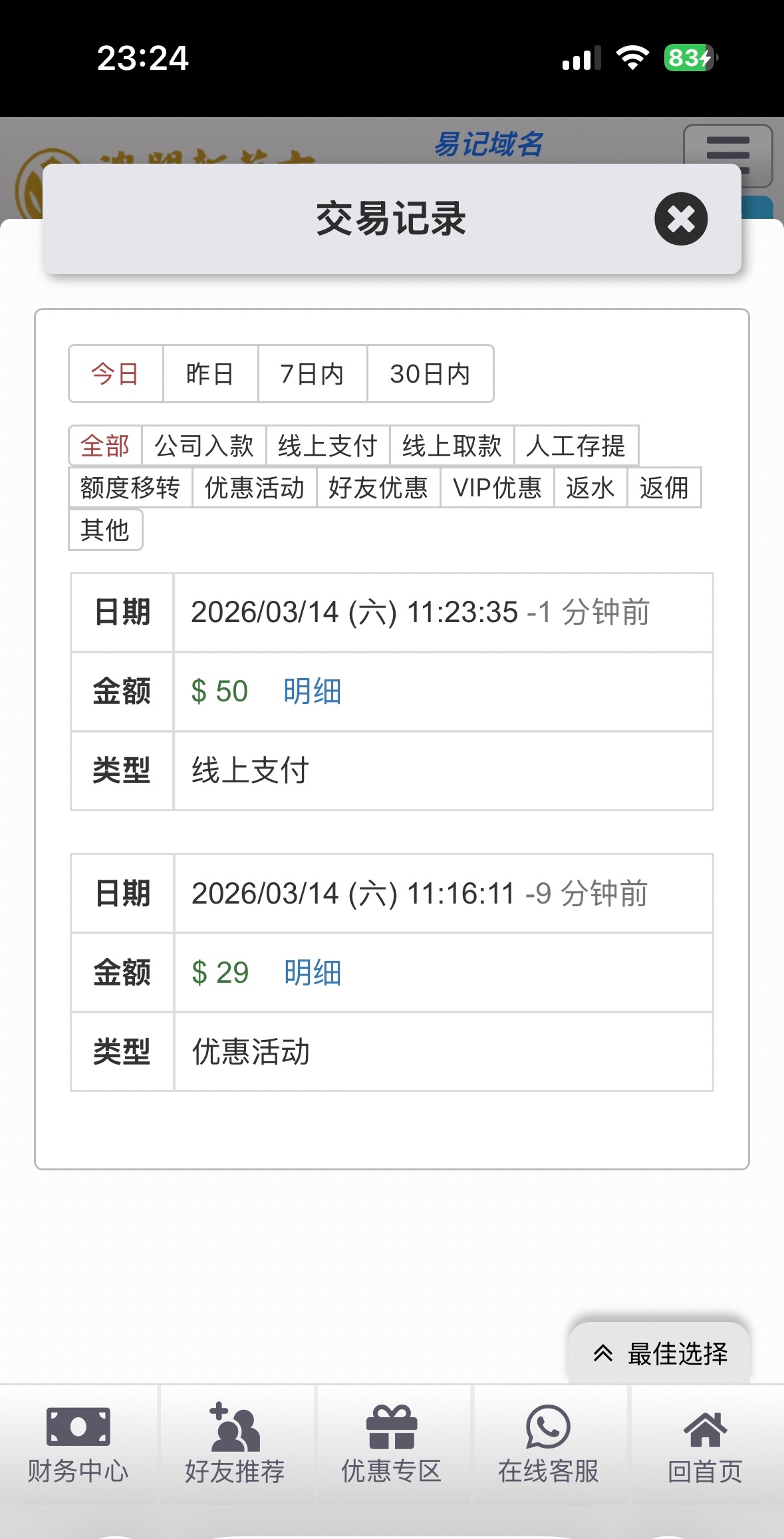Select the 昨日 date filter
Screen dimensions: 784x1539
point(210,374)
